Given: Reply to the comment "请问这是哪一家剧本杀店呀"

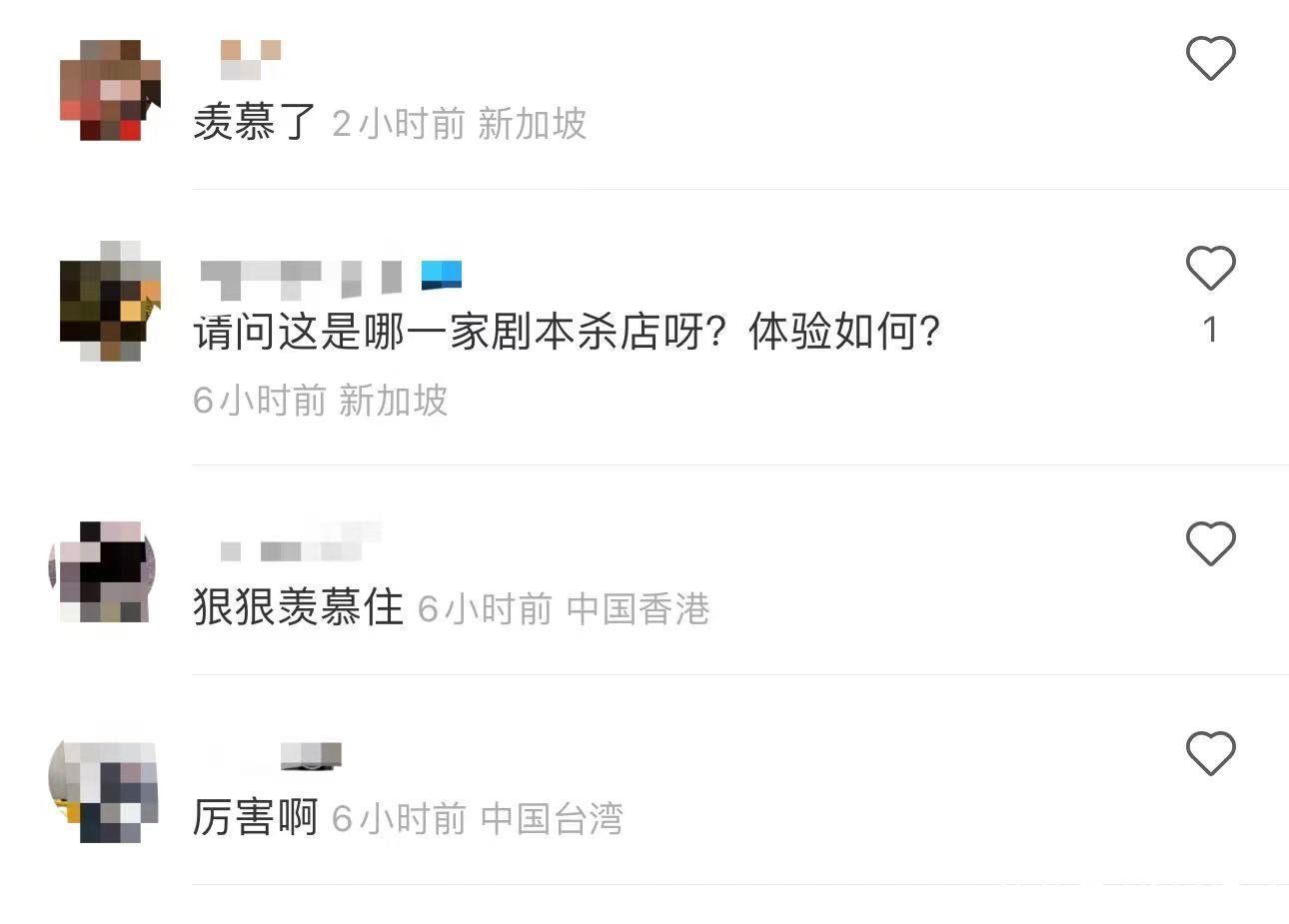Looking at the screenshot, I should click(566, 333).
